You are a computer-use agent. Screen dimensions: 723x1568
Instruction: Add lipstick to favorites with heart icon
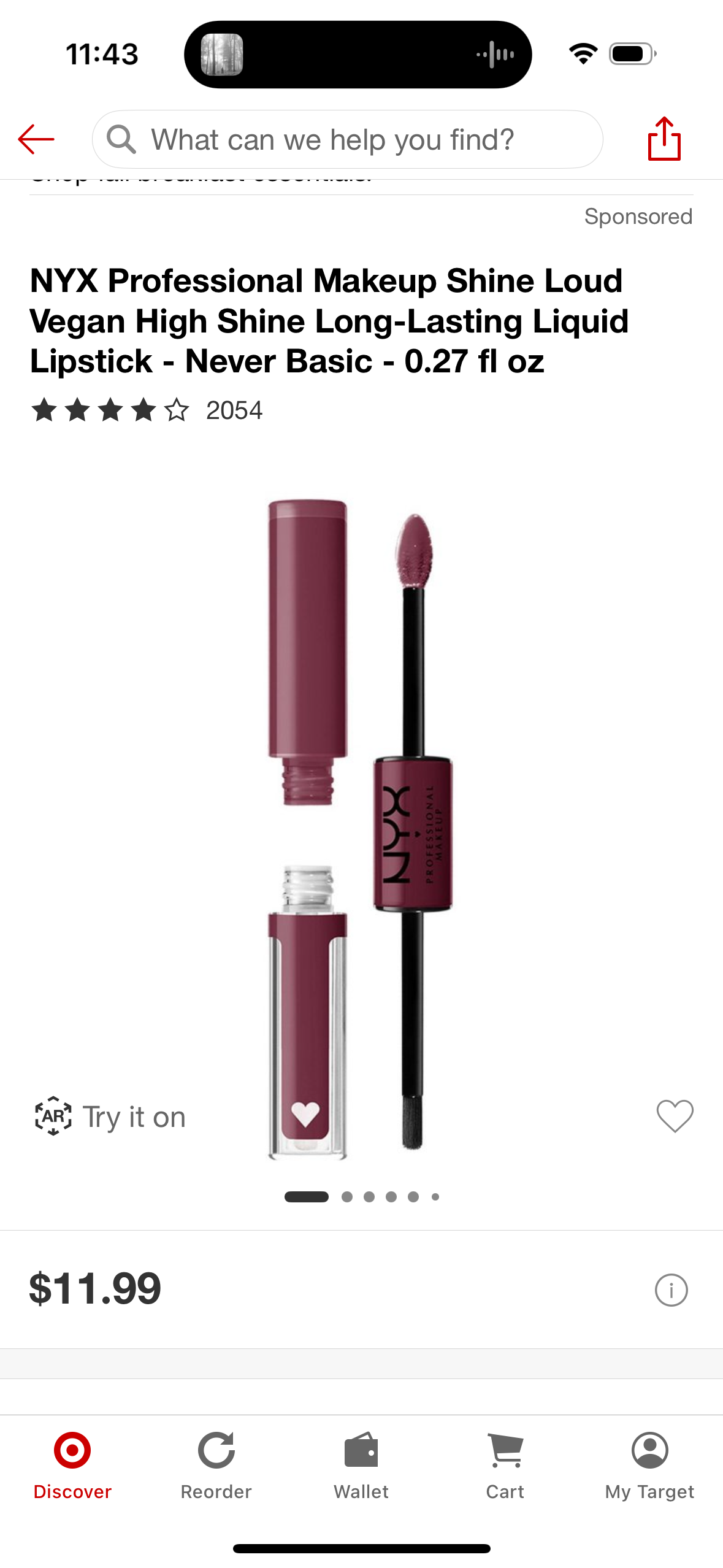(675, 1116)
